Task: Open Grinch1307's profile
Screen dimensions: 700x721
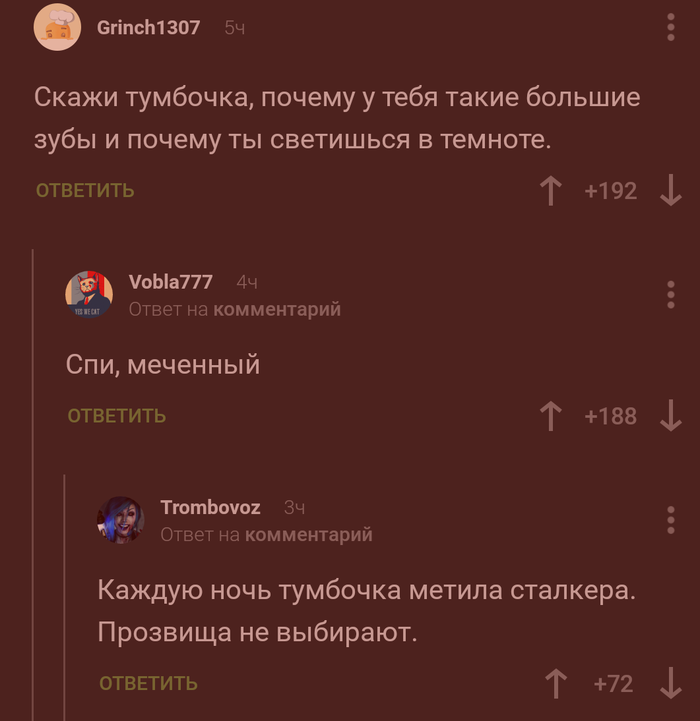Action: 148,28
